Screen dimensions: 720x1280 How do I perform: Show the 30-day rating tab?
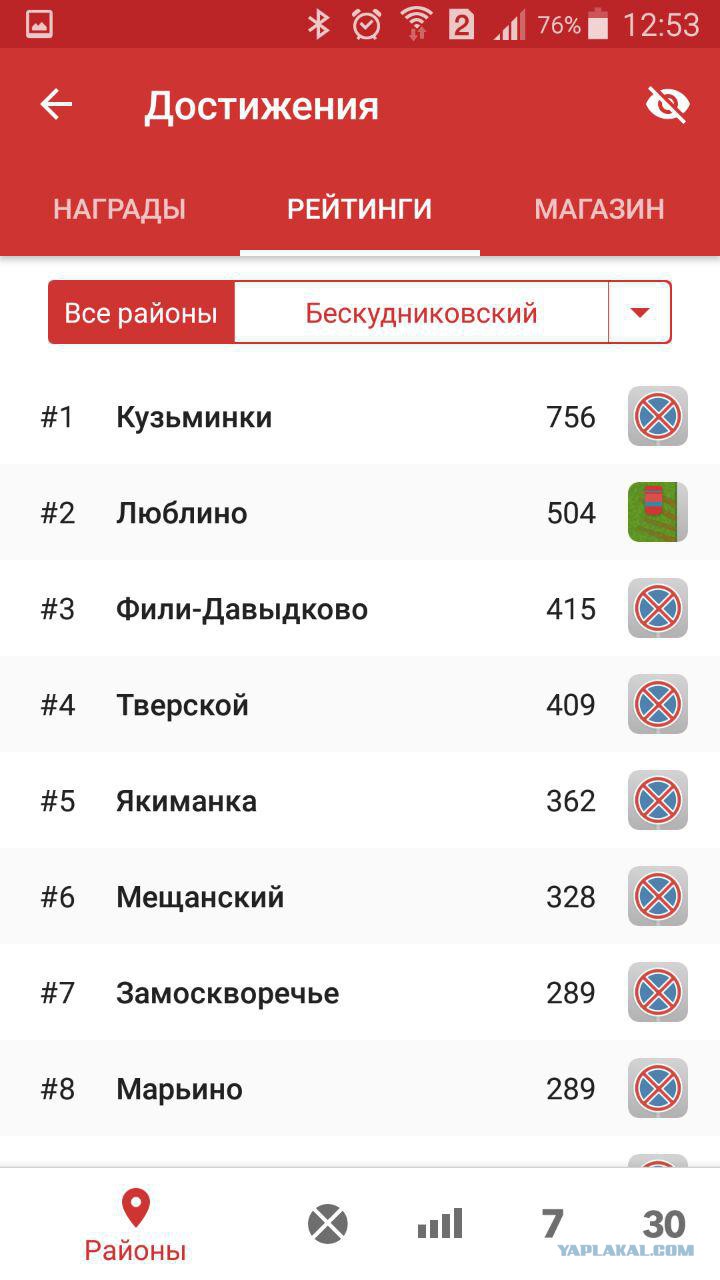click(664, 1224)
